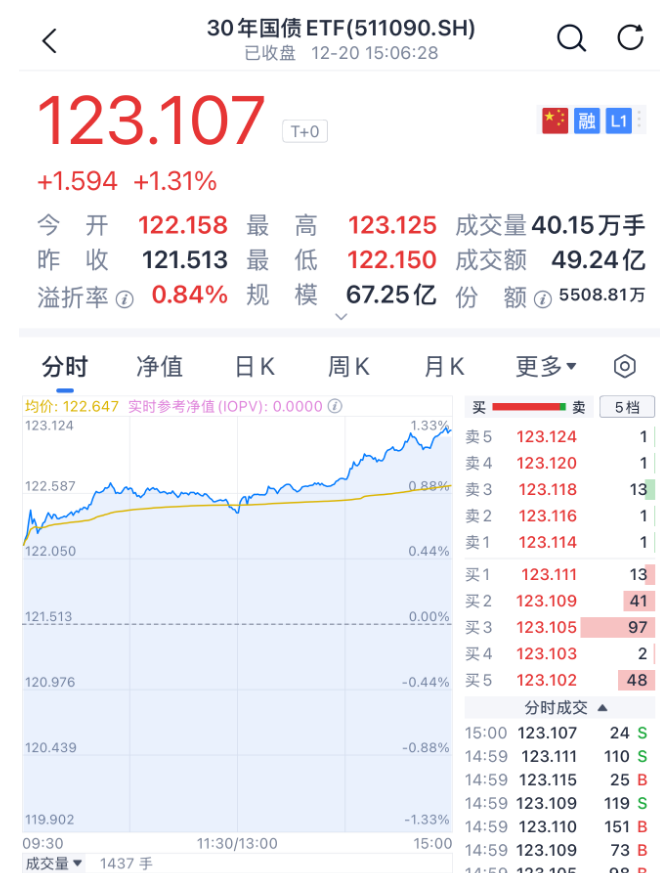Tap the 融 margin trading badge
Screen dimensions: 660x873
(587, 121)
